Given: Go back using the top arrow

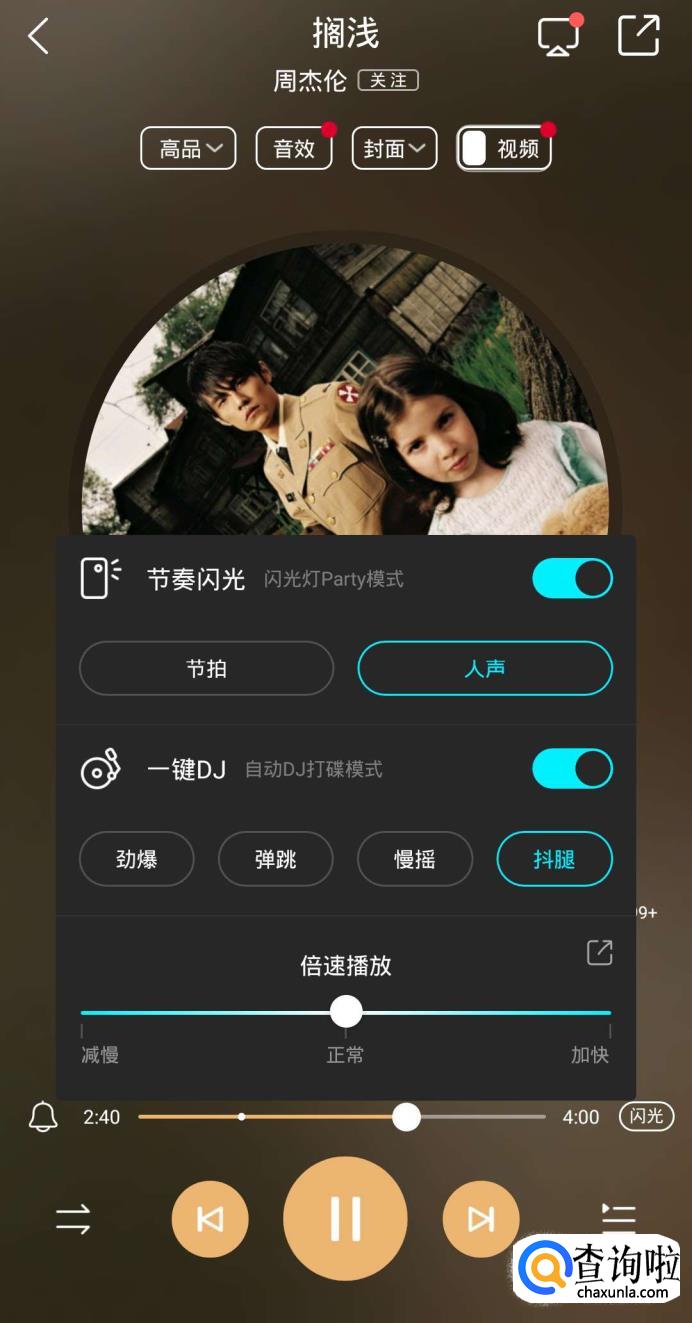Looking at the screenshot, I should (38, 37).
